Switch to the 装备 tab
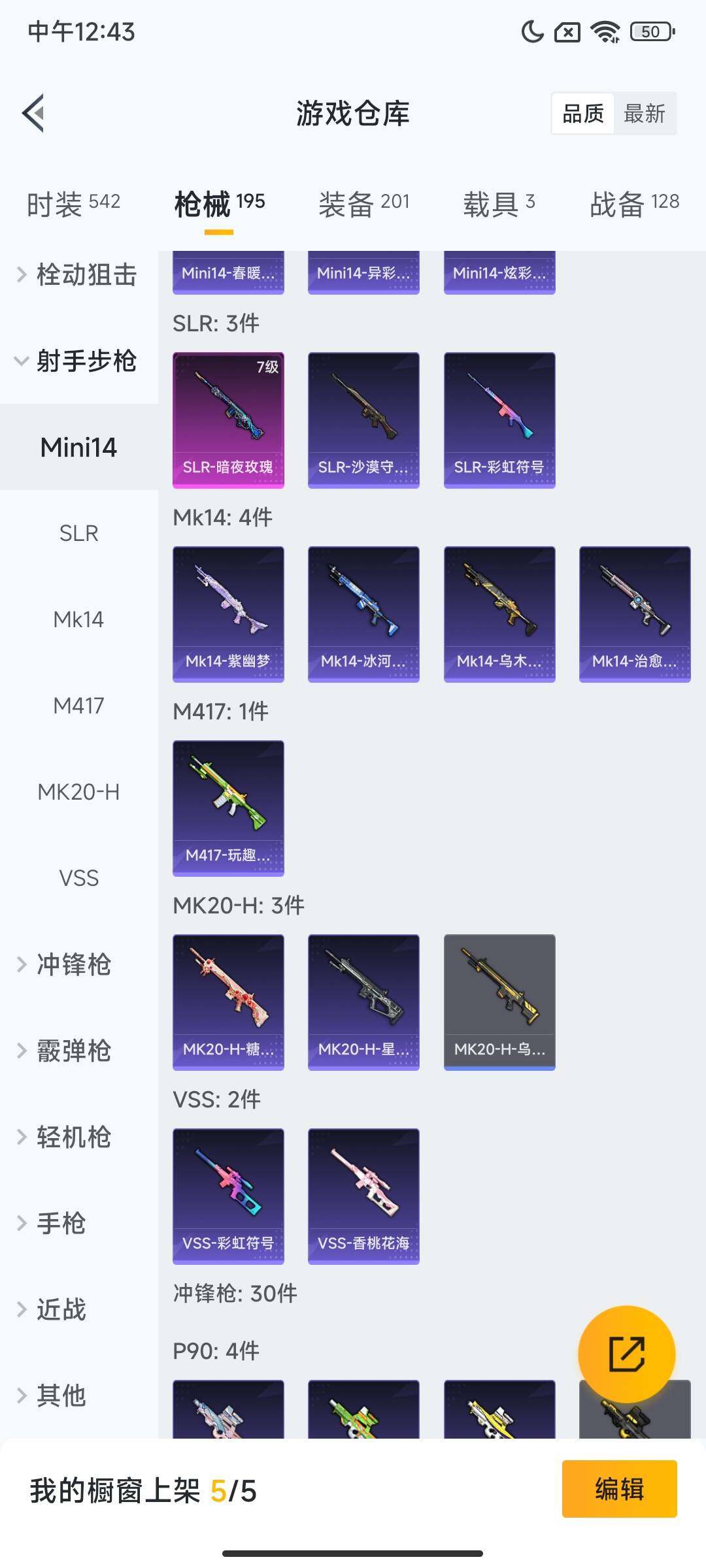706x1568 pixels. (363, 203)
